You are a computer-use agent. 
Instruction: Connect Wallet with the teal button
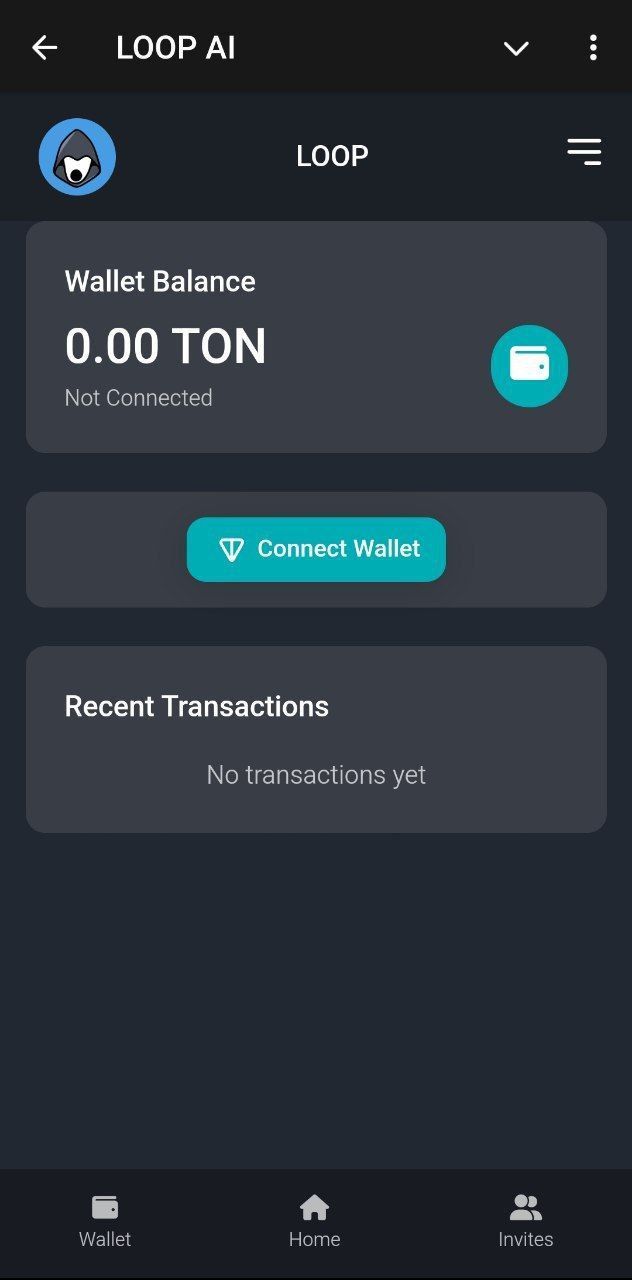pyautogui.click(x=316, y=549)
